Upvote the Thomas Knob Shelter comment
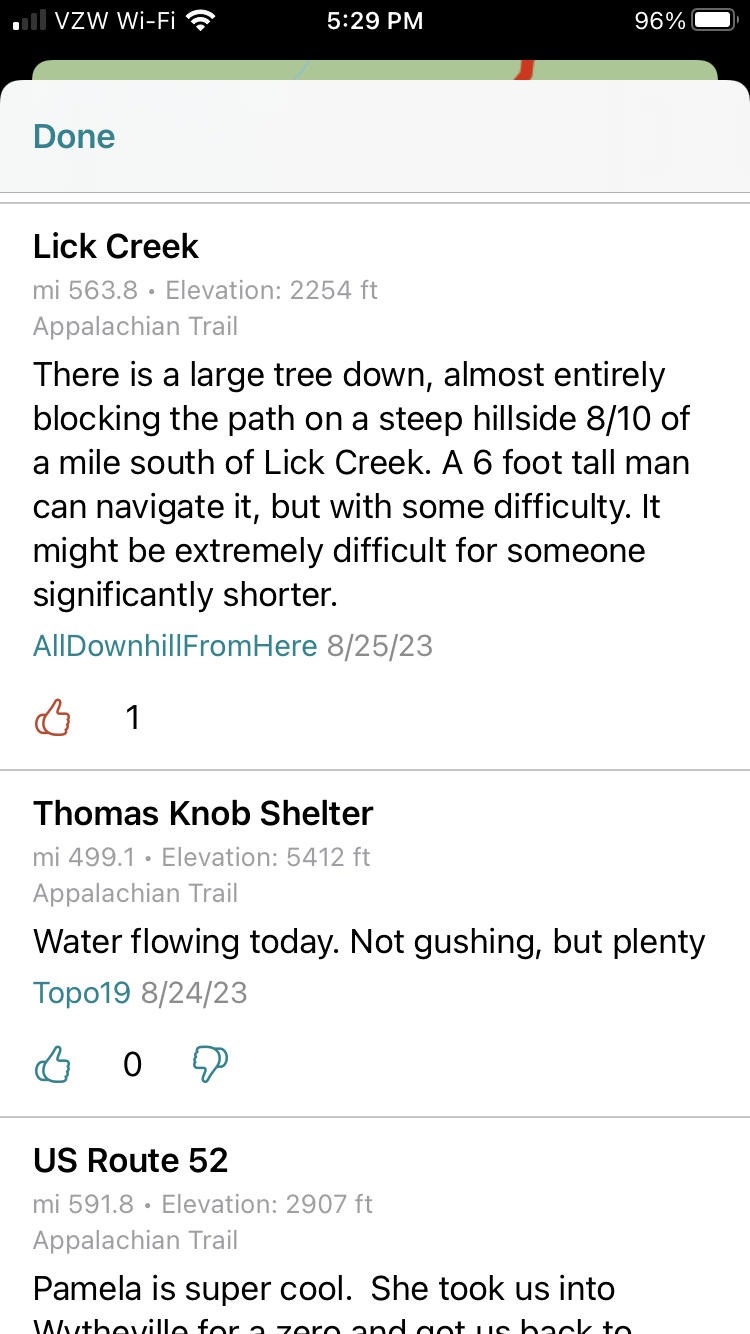 [53, 1065]
